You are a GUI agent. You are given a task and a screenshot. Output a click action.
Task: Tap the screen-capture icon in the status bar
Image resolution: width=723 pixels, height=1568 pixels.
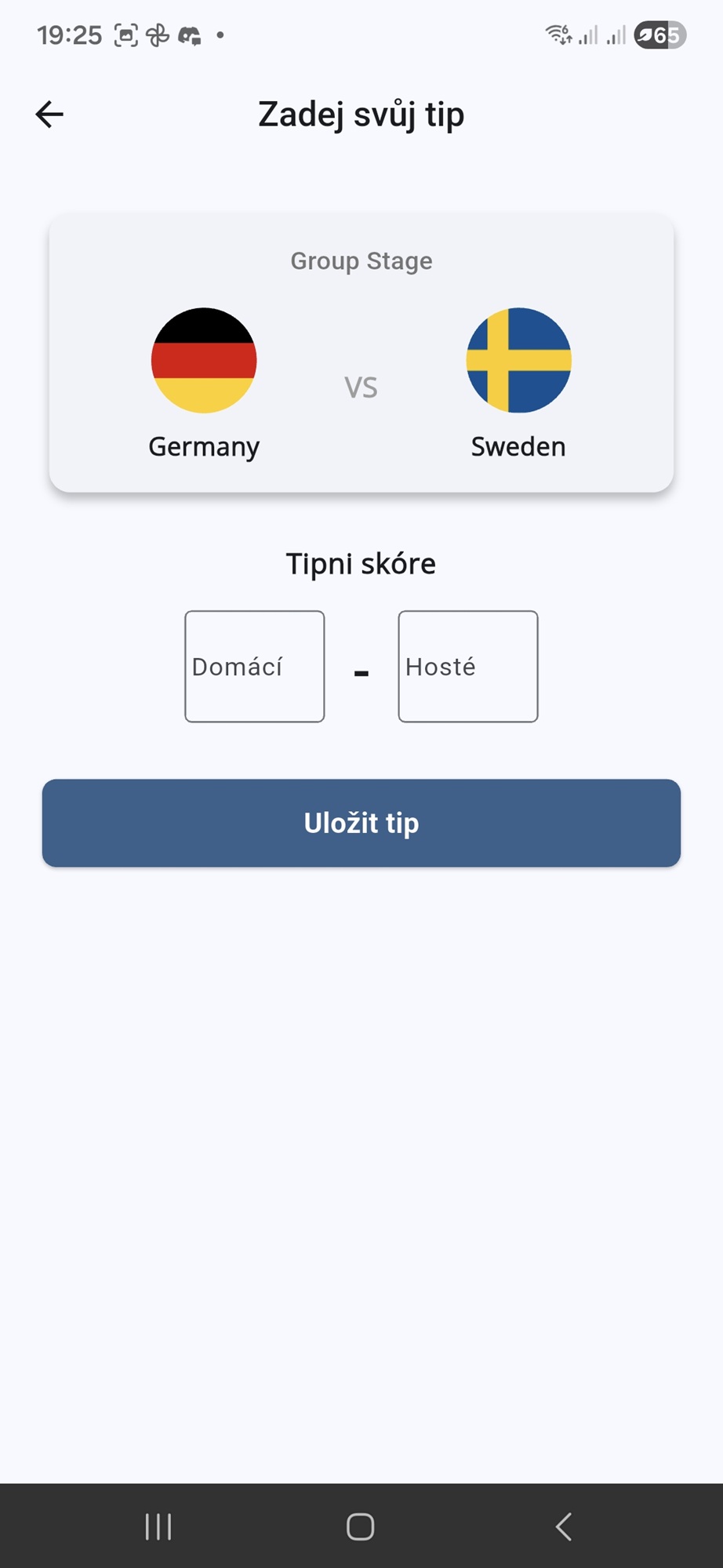tap(127, 34)
